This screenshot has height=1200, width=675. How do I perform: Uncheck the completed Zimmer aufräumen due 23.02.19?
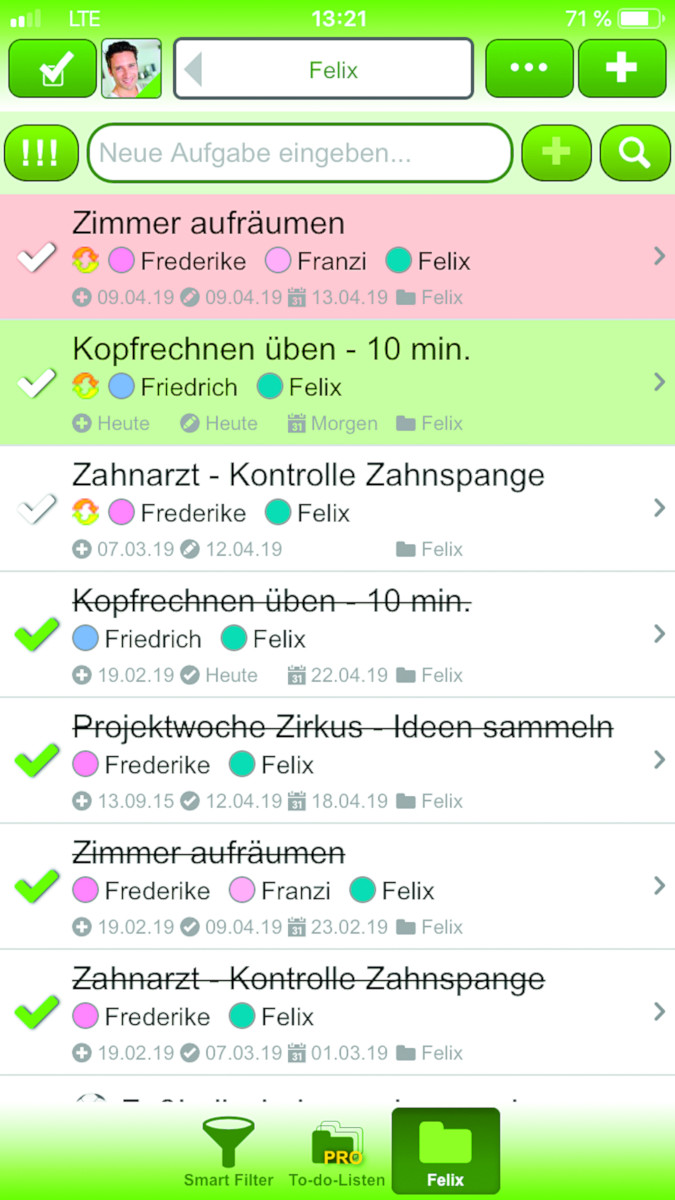36,887
